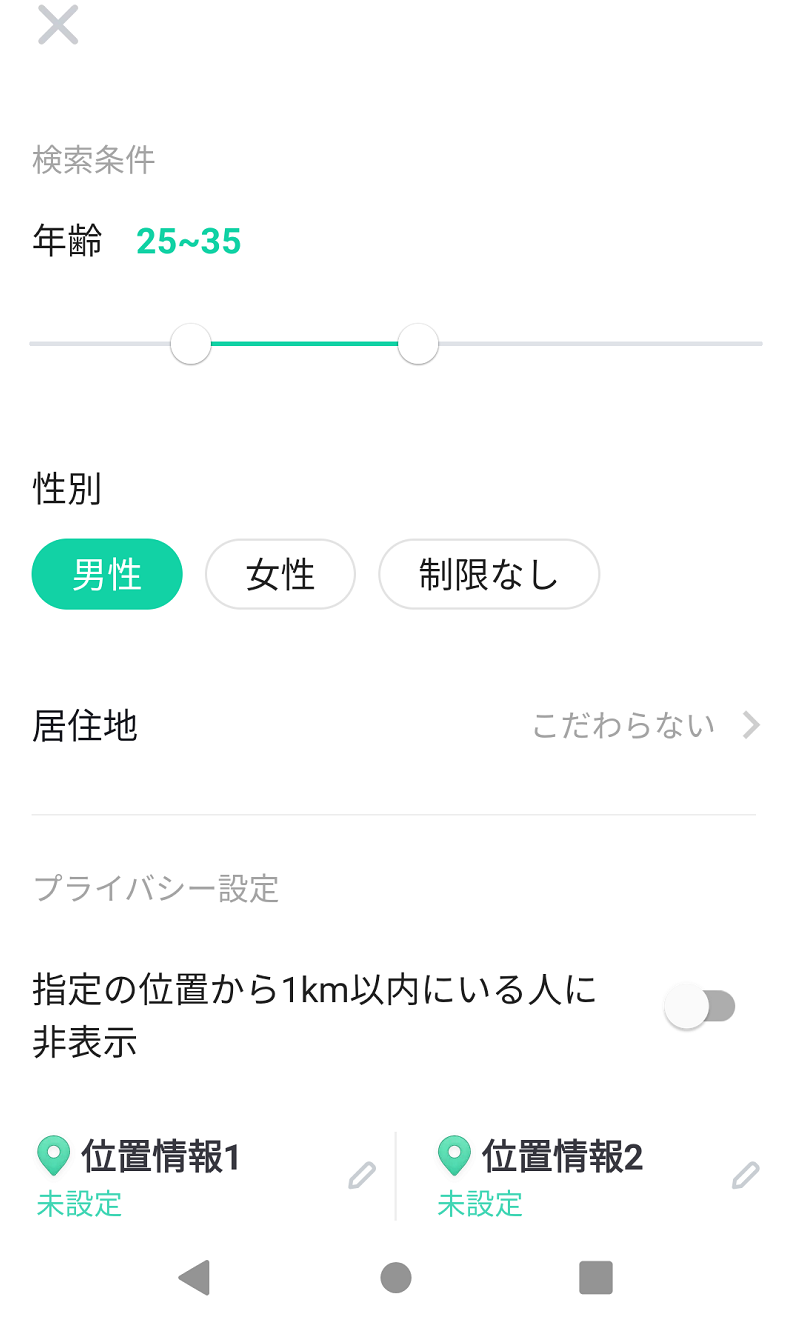Select 女性 gender chip
Screen dimensions: 796x1331
tap(280, 575)
